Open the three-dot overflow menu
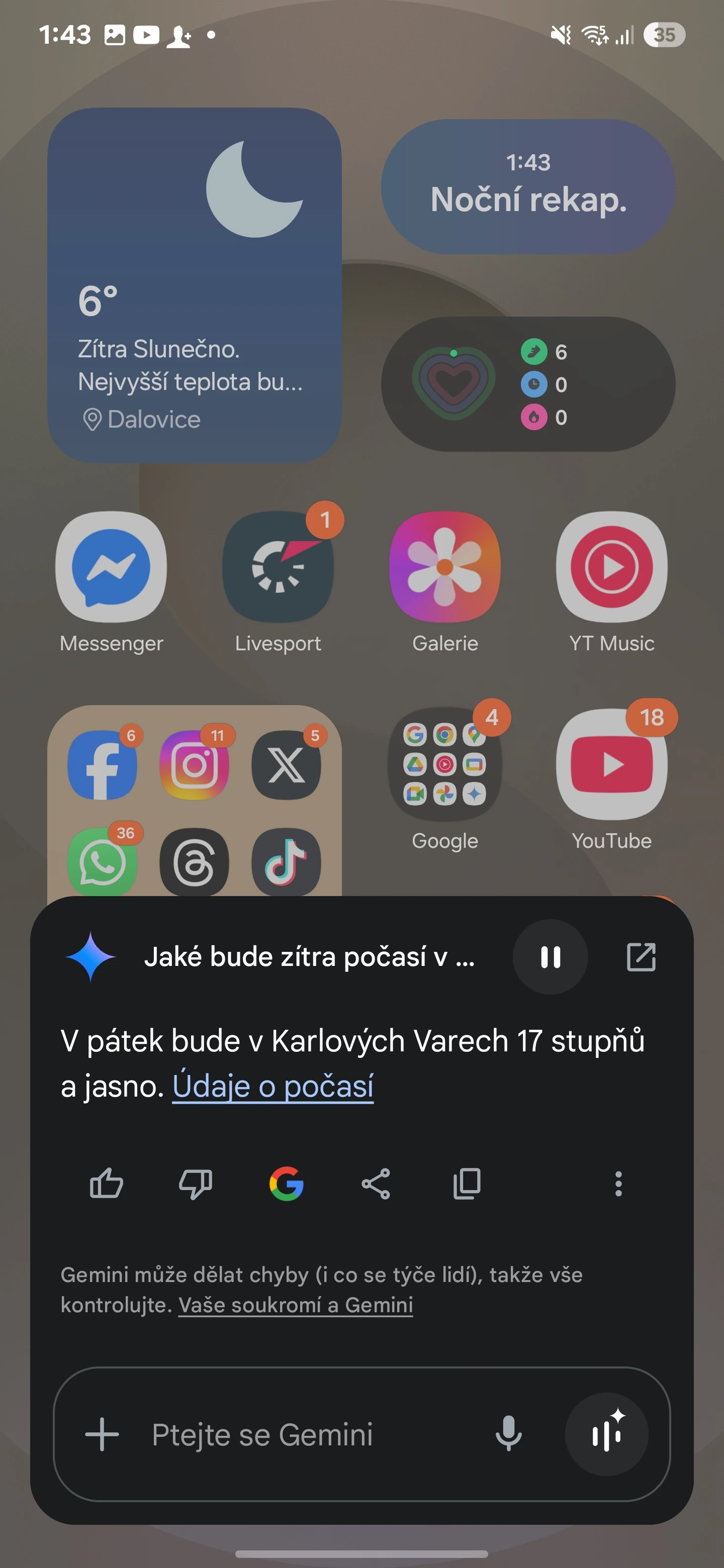The height and width of the screenshot is (1568, 724). [618, 1184]
